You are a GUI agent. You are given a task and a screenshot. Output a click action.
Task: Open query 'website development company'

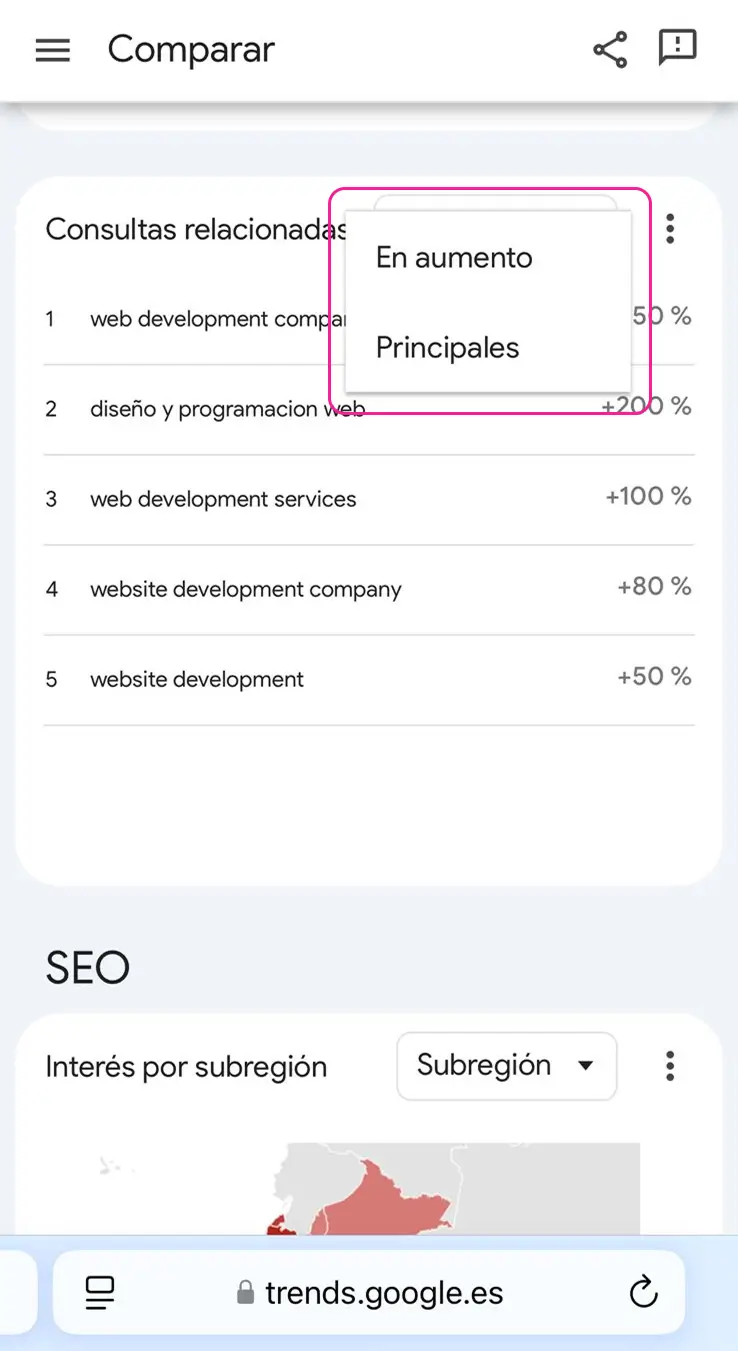point(369,589)
